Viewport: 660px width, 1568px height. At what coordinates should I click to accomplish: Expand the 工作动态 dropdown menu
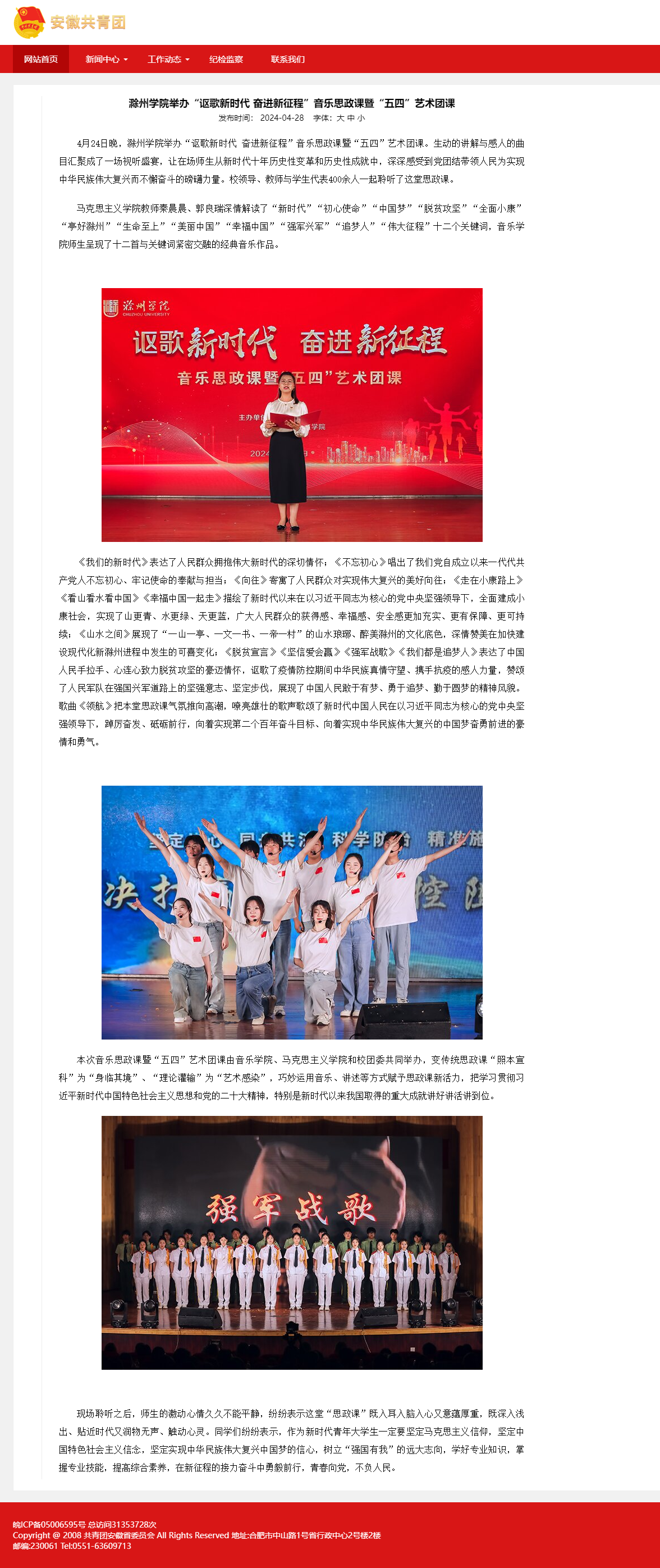point(168,59)
